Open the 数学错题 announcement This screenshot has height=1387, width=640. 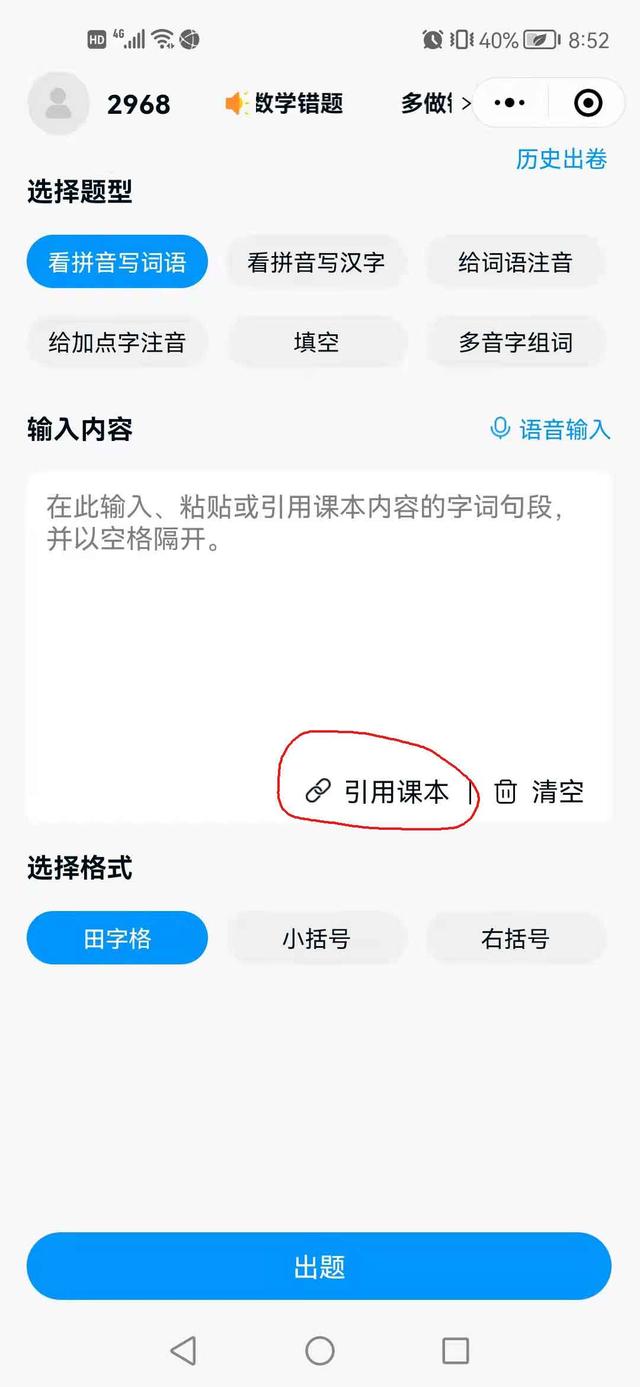click(285, 103)
